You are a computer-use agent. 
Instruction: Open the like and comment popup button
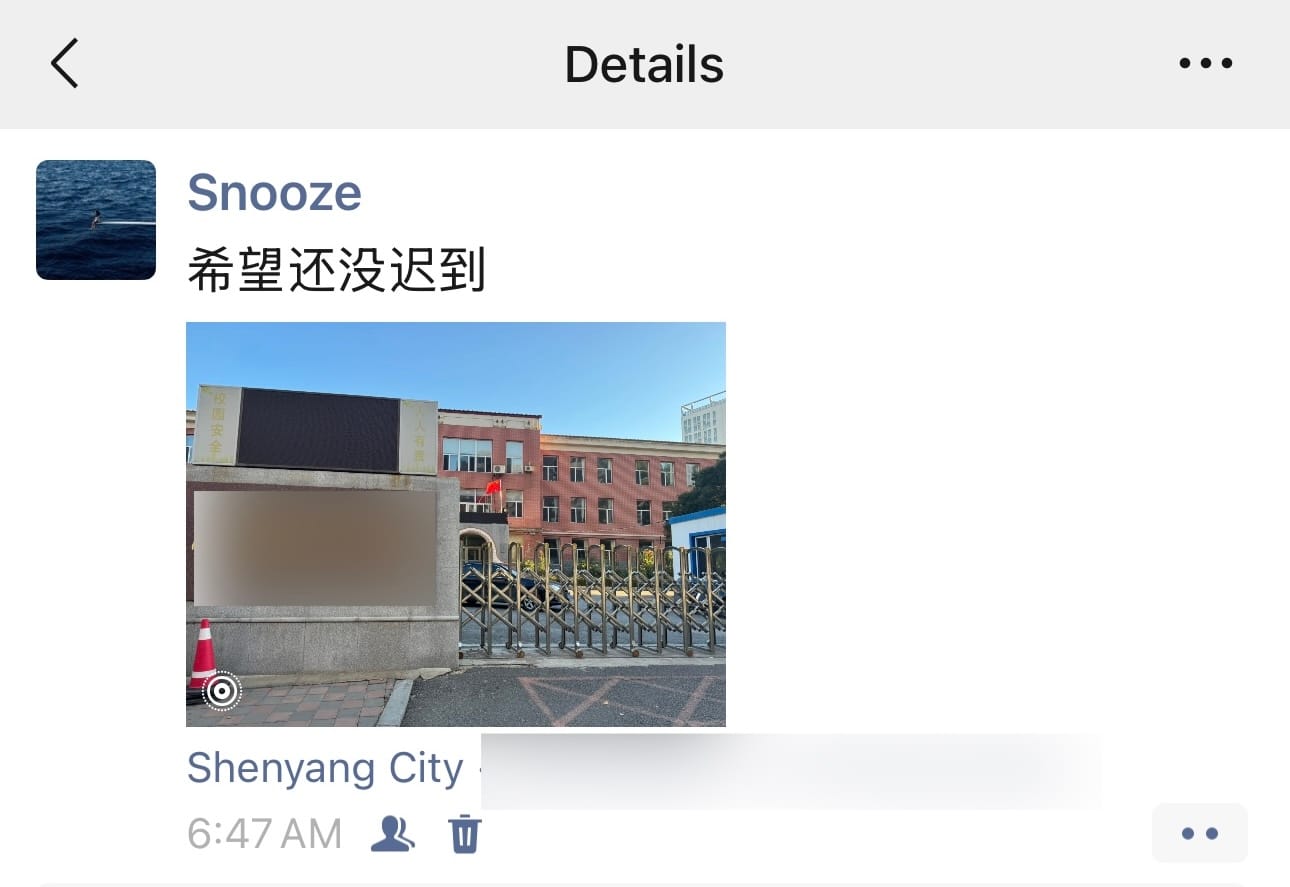[1199, 833]
